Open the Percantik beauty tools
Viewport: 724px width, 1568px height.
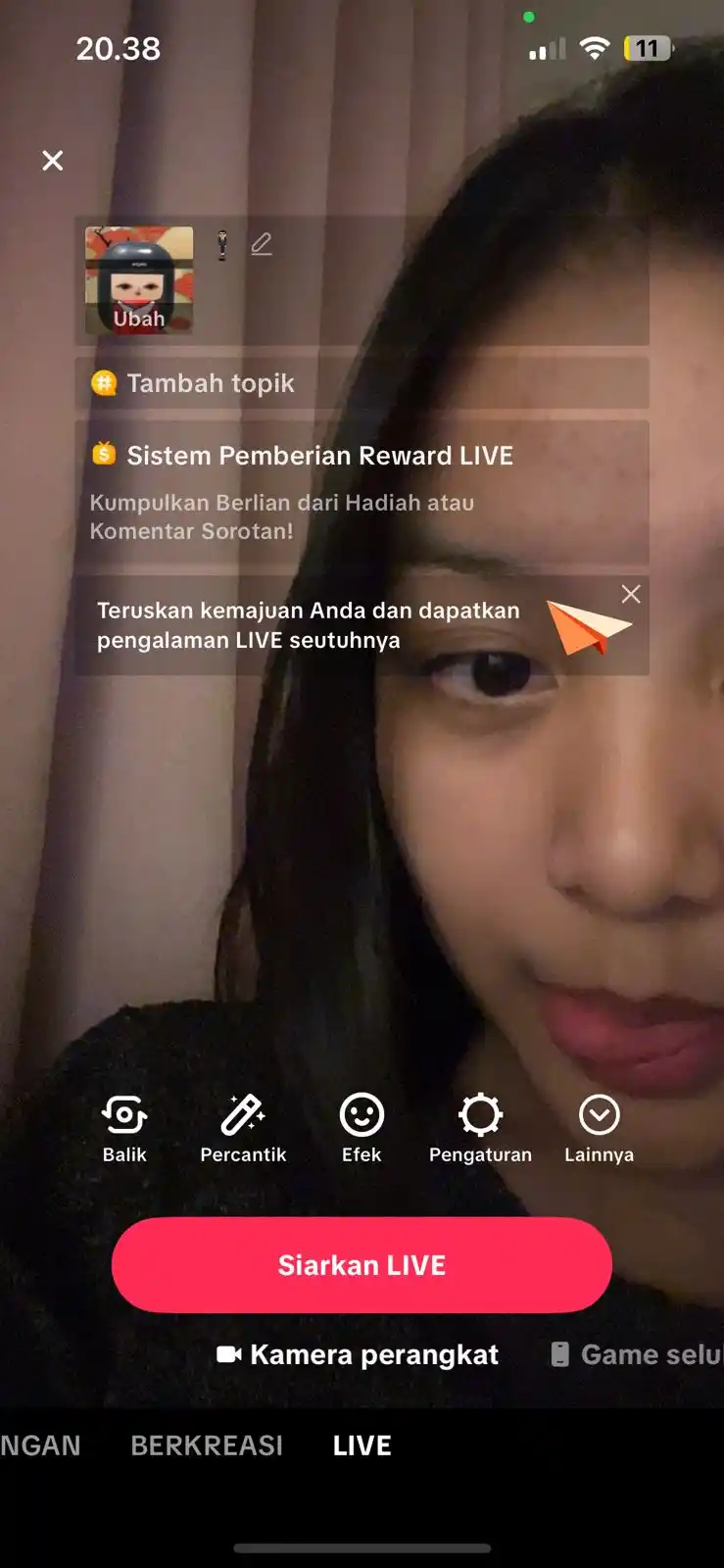(243, 1128)
